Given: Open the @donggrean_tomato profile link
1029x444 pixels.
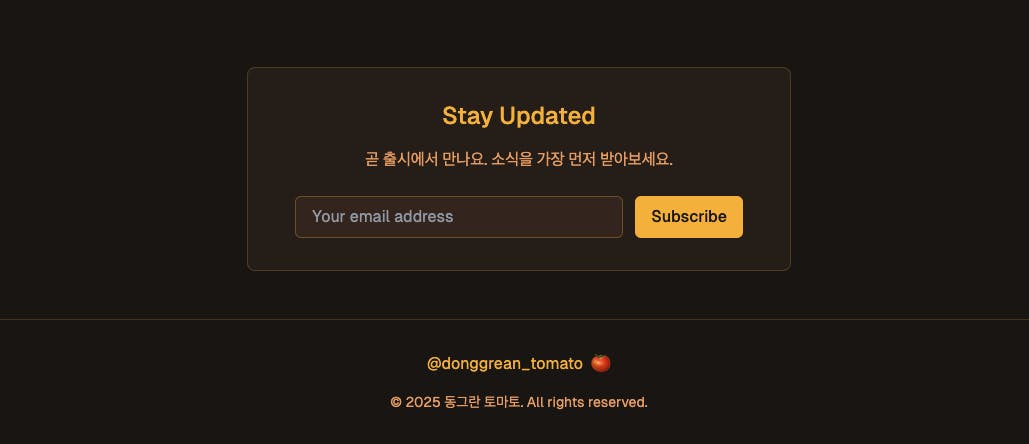Looking at the screenshot, I should click(x=505, y=363).
